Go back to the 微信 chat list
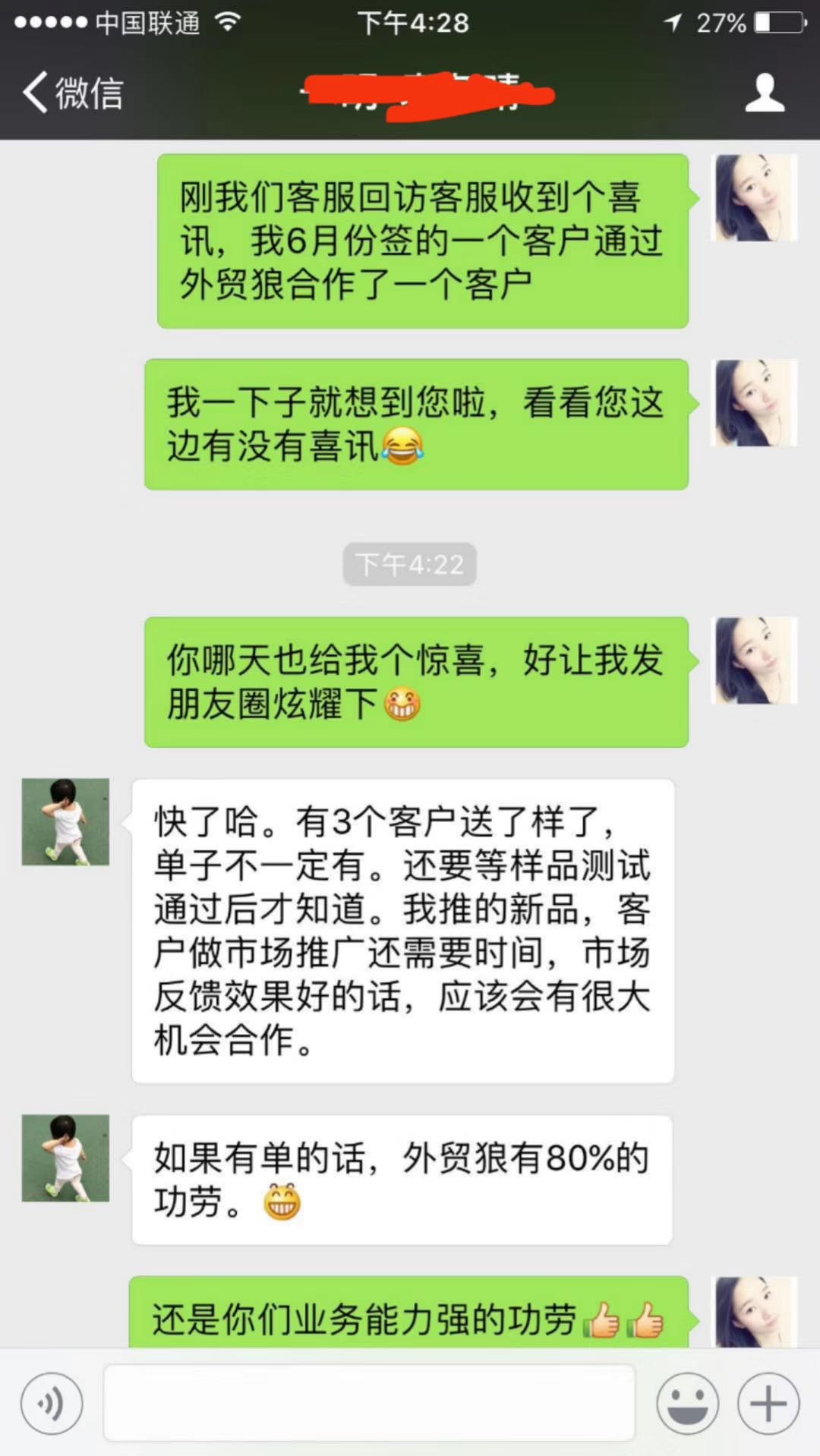The height and width of the screenshot is (1456, 820). pos(72,93)
